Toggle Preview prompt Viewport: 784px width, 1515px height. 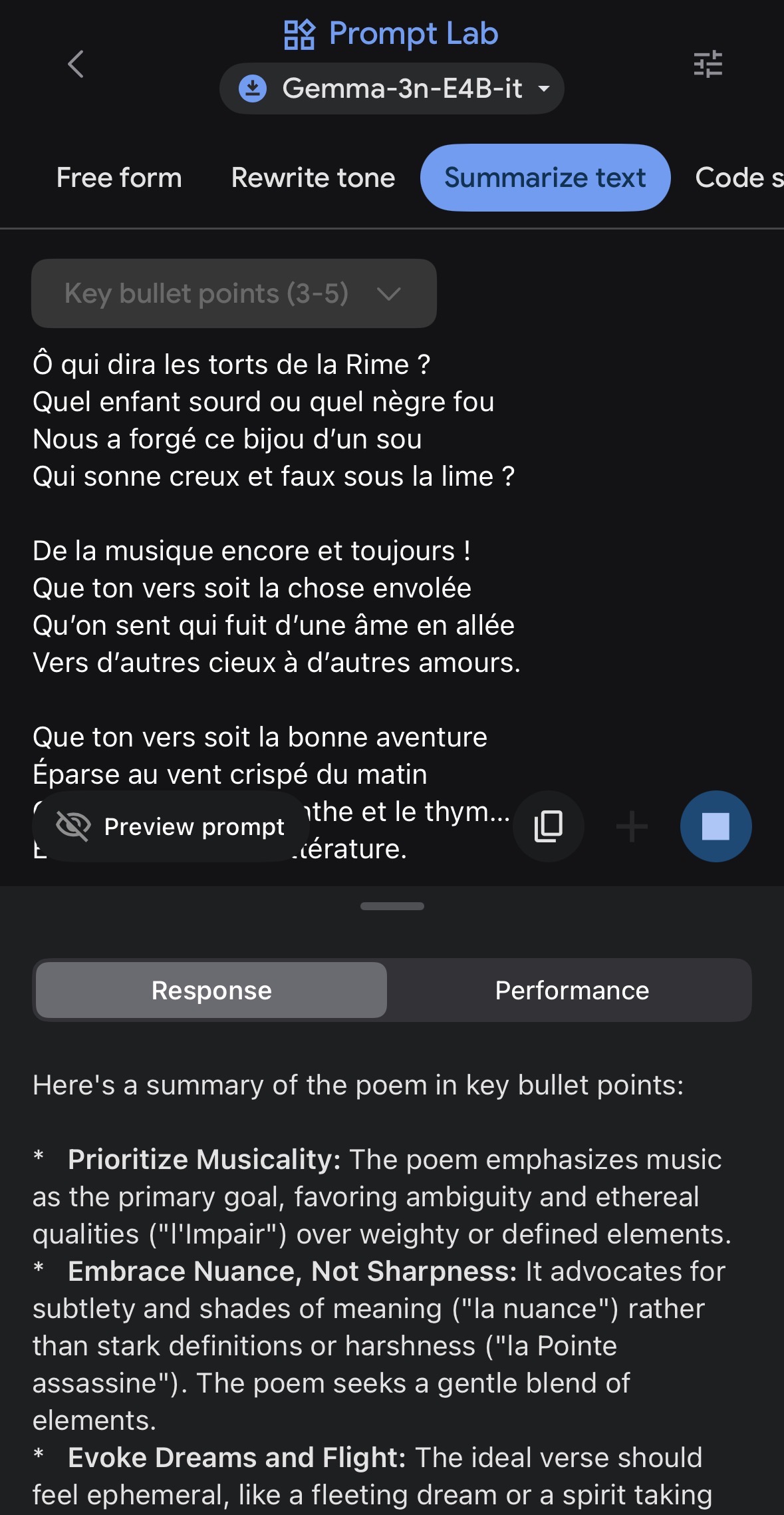tap(171, 826)
